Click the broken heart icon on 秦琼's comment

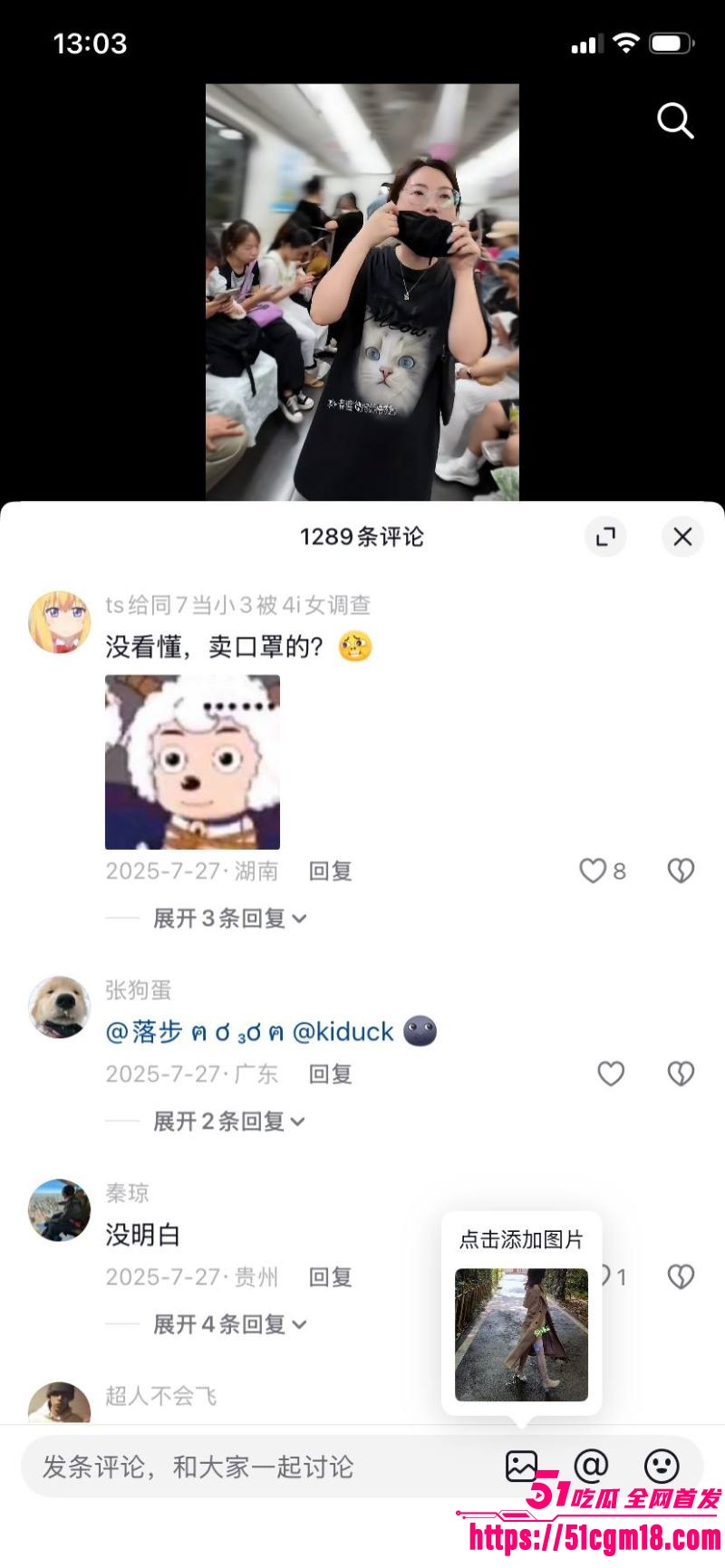coord(680,1276)
